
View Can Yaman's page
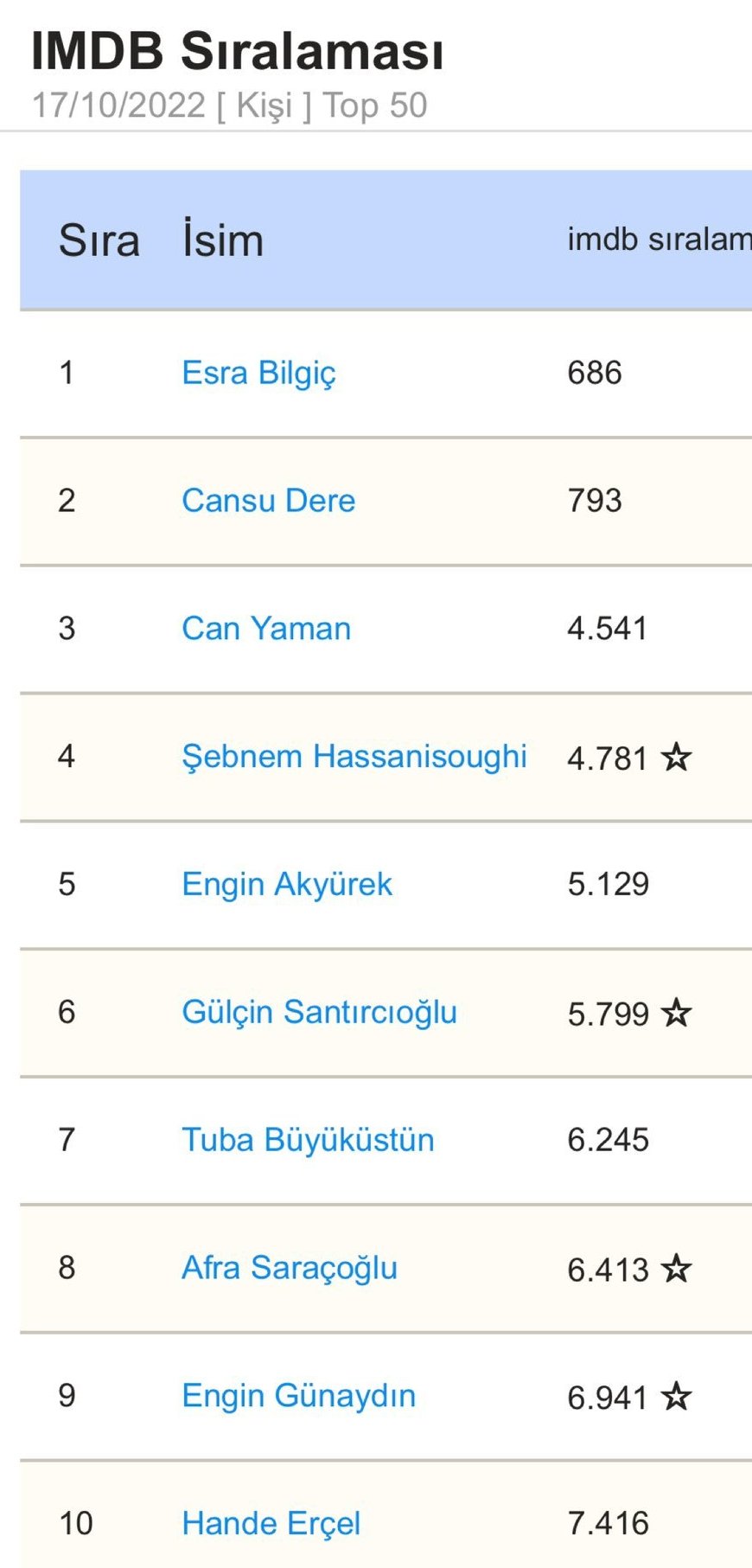coord(266,629)
